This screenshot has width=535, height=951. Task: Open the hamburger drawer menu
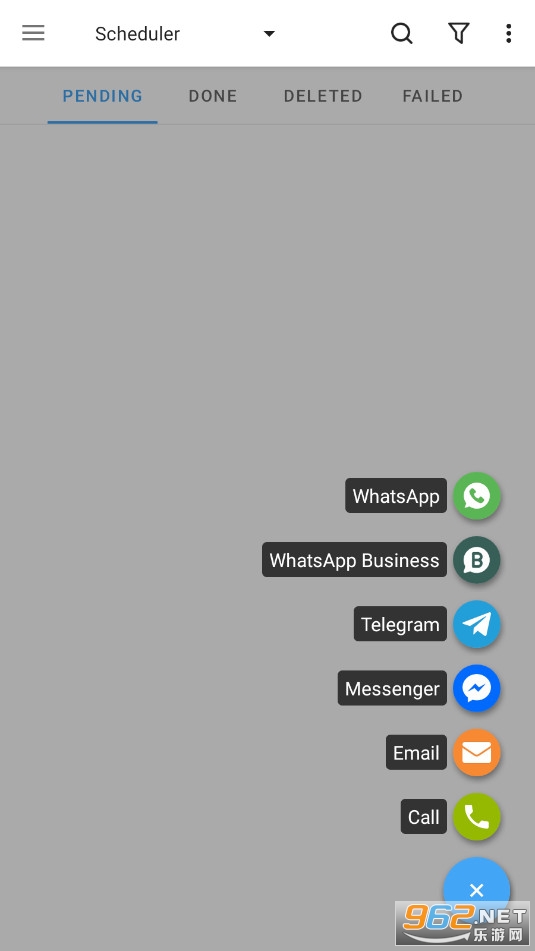coord(33,33)
